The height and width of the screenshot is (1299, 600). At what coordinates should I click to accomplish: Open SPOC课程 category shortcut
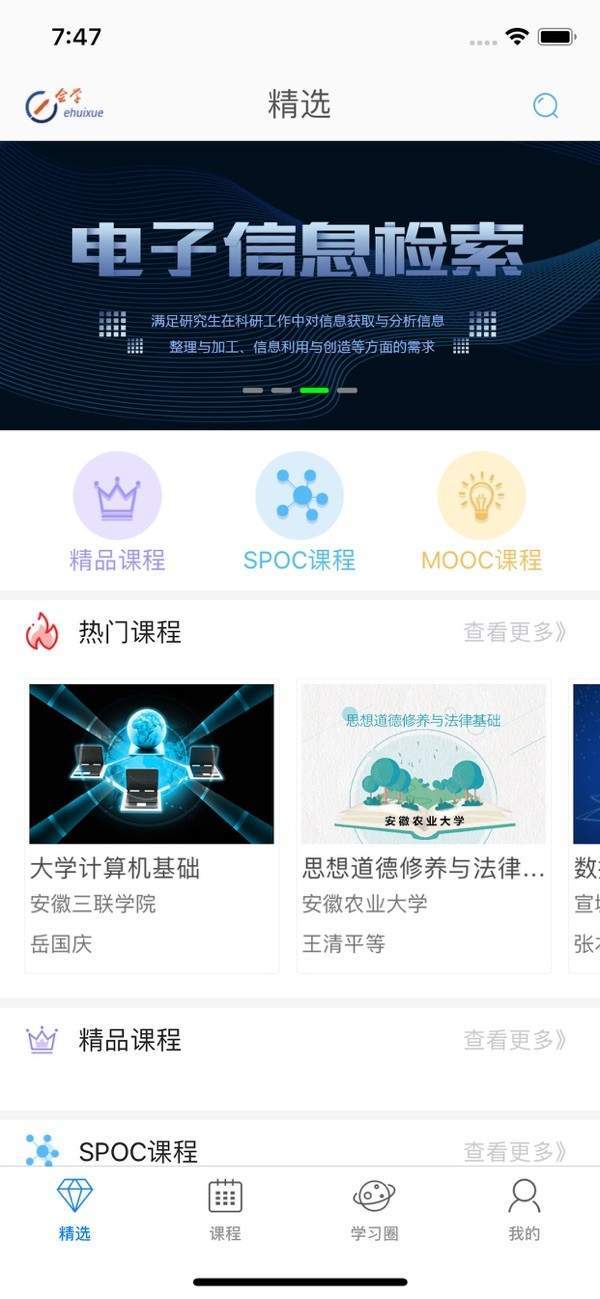[299, 512]
